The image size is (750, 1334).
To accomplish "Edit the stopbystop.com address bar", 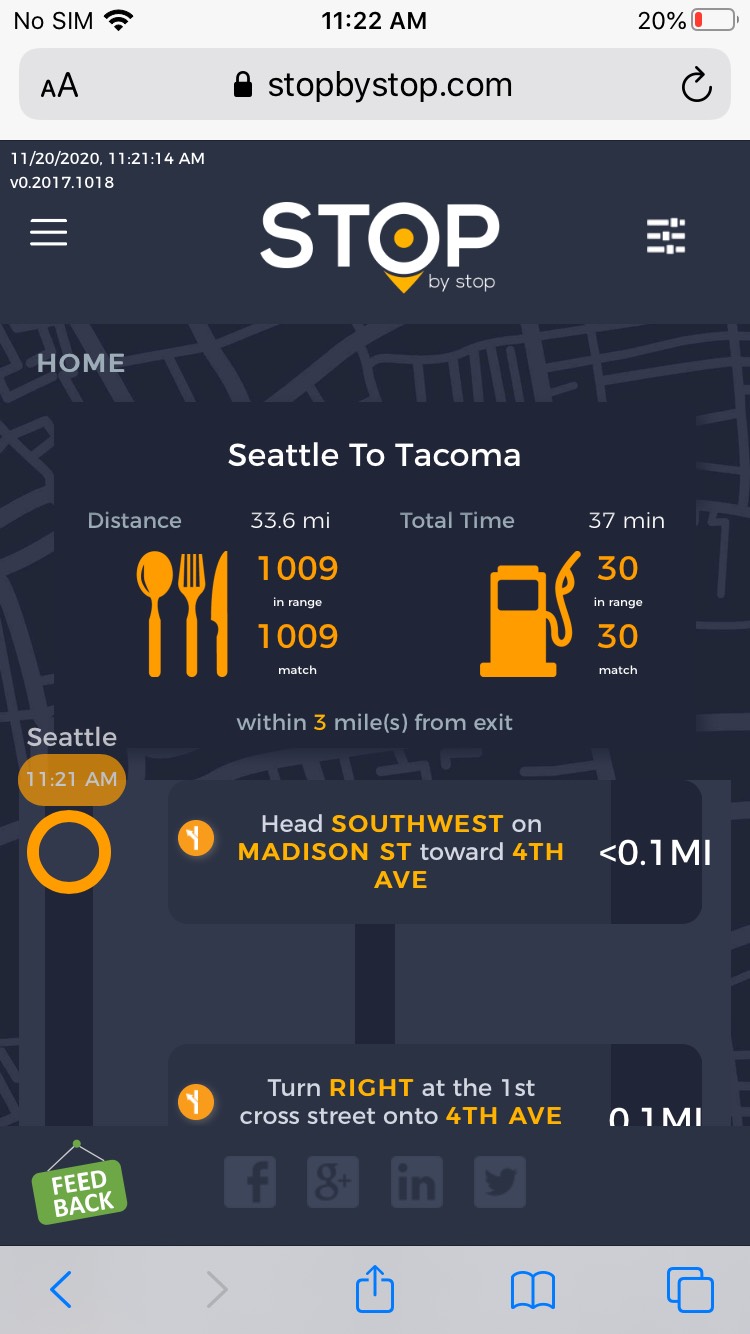I will point(374,86).
